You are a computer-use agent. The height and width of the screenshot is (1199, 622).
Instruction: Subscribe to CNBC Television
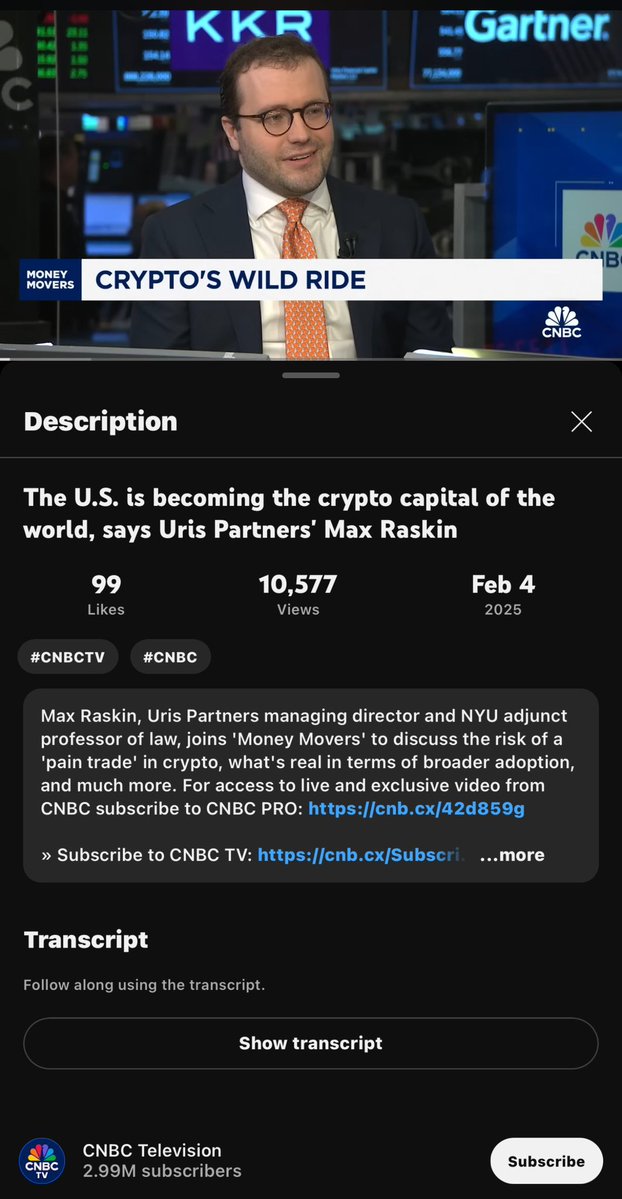tap(546, 1161)
